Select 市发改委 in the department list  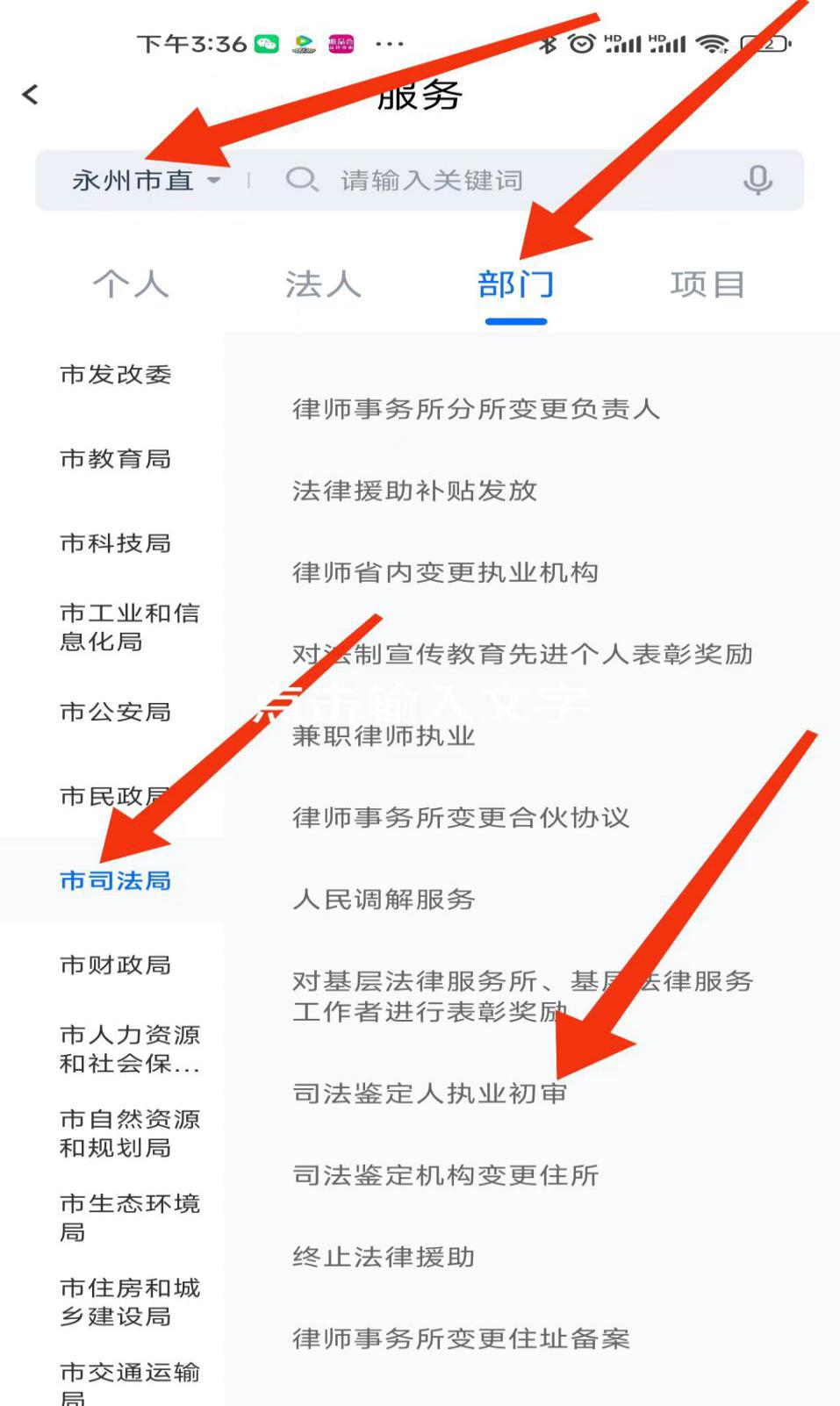tap(115, 375)
